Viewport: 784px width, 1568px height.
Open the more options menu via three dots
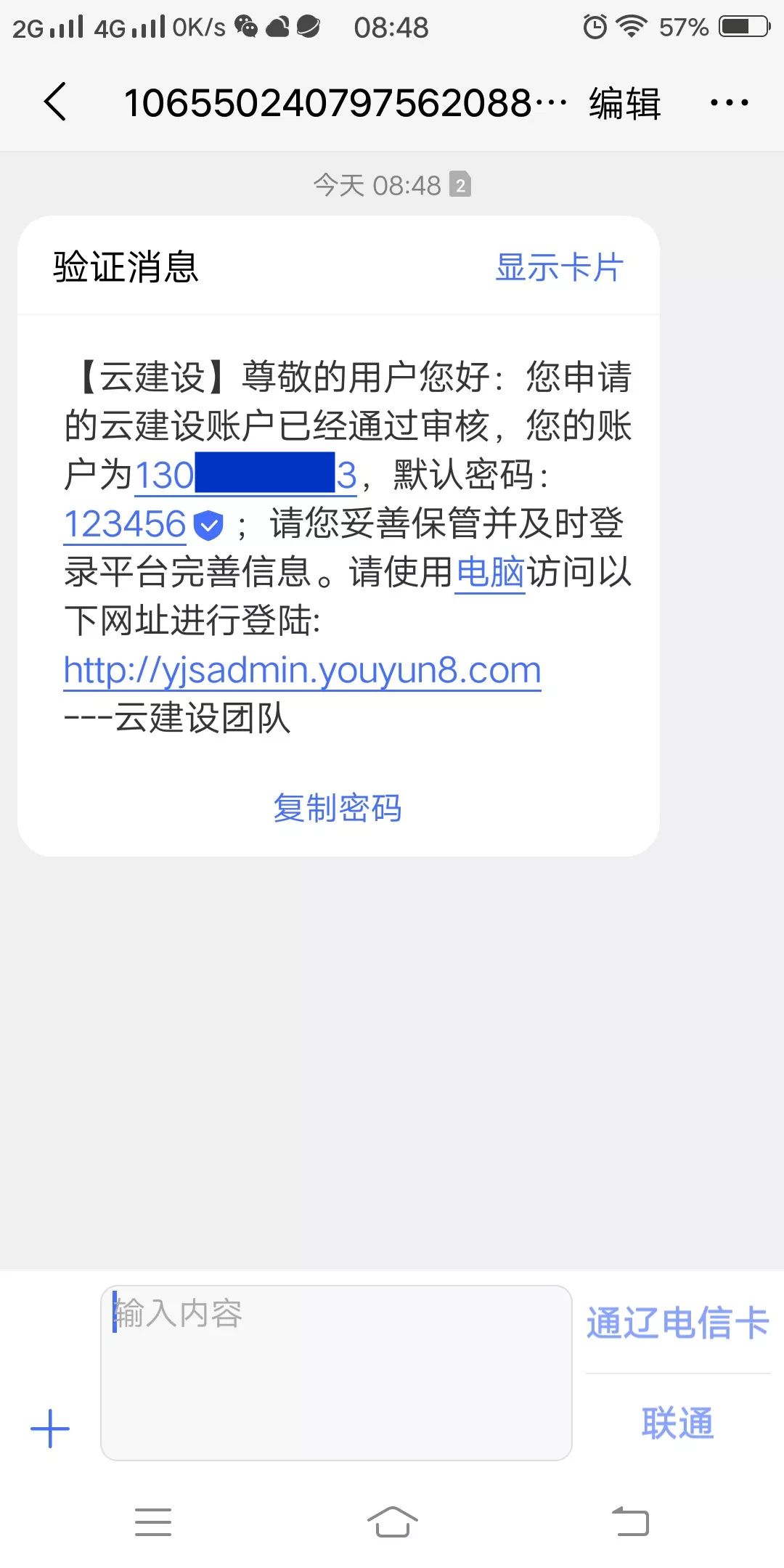click(728, 102)
